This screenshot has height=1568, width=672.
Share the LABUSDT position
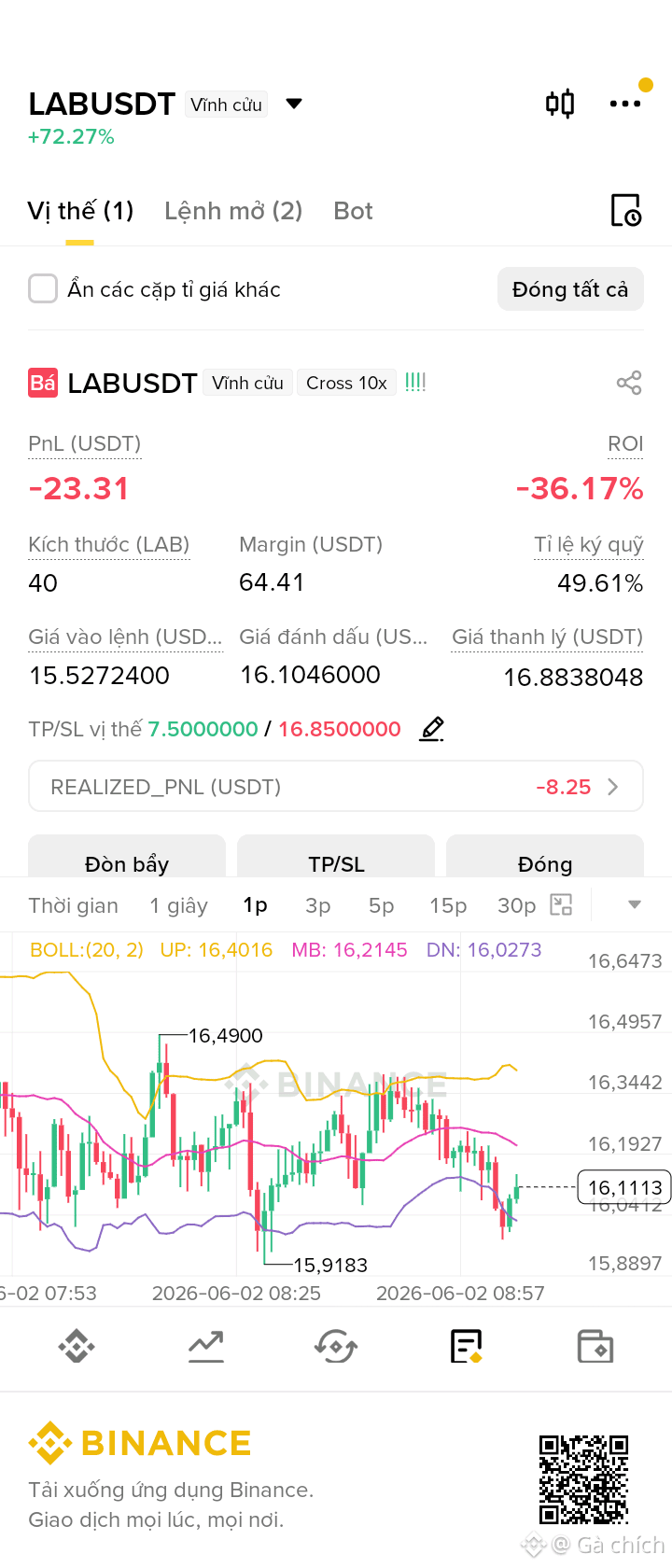pos(629,383)
